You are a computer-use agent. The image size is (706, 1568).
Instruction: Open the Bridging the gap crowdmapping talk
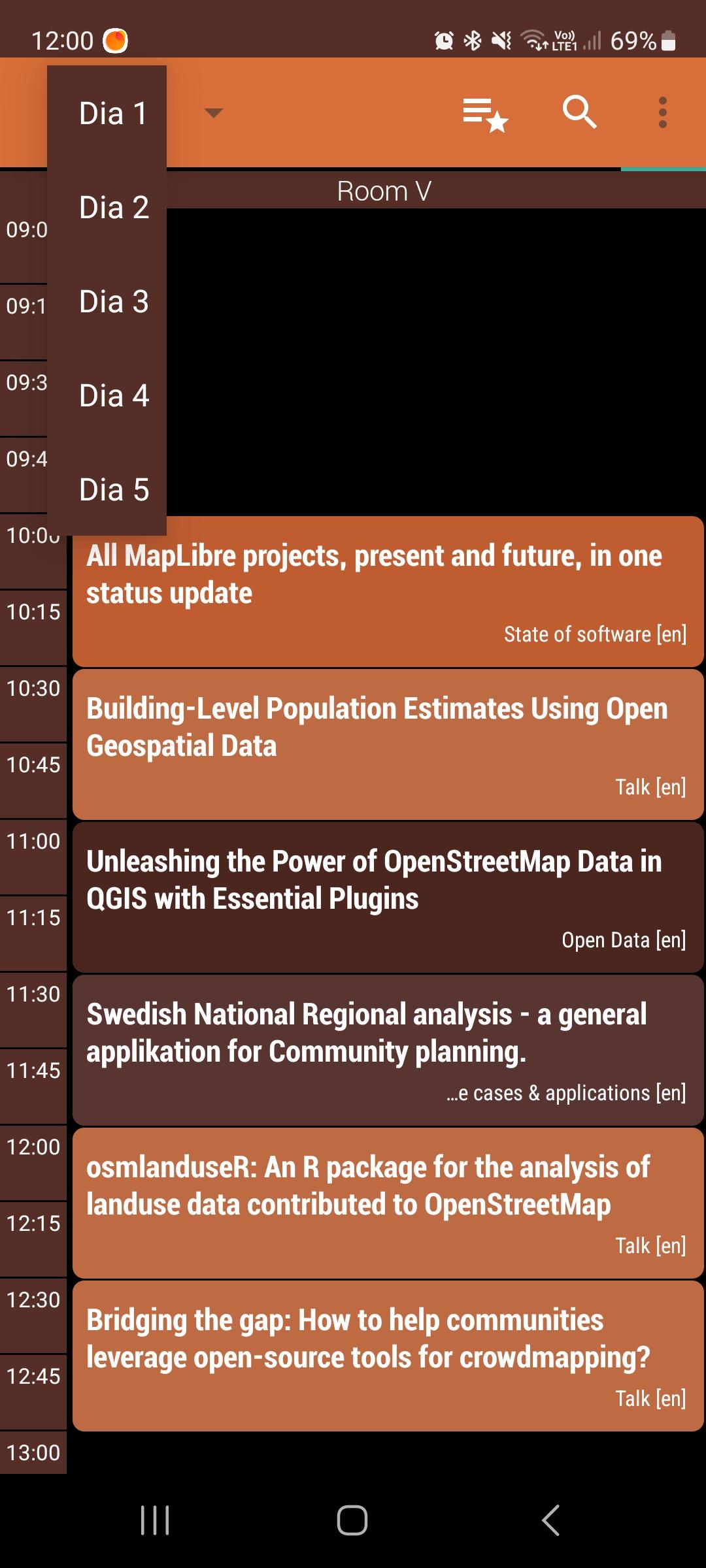click(x=388, y=1356)
